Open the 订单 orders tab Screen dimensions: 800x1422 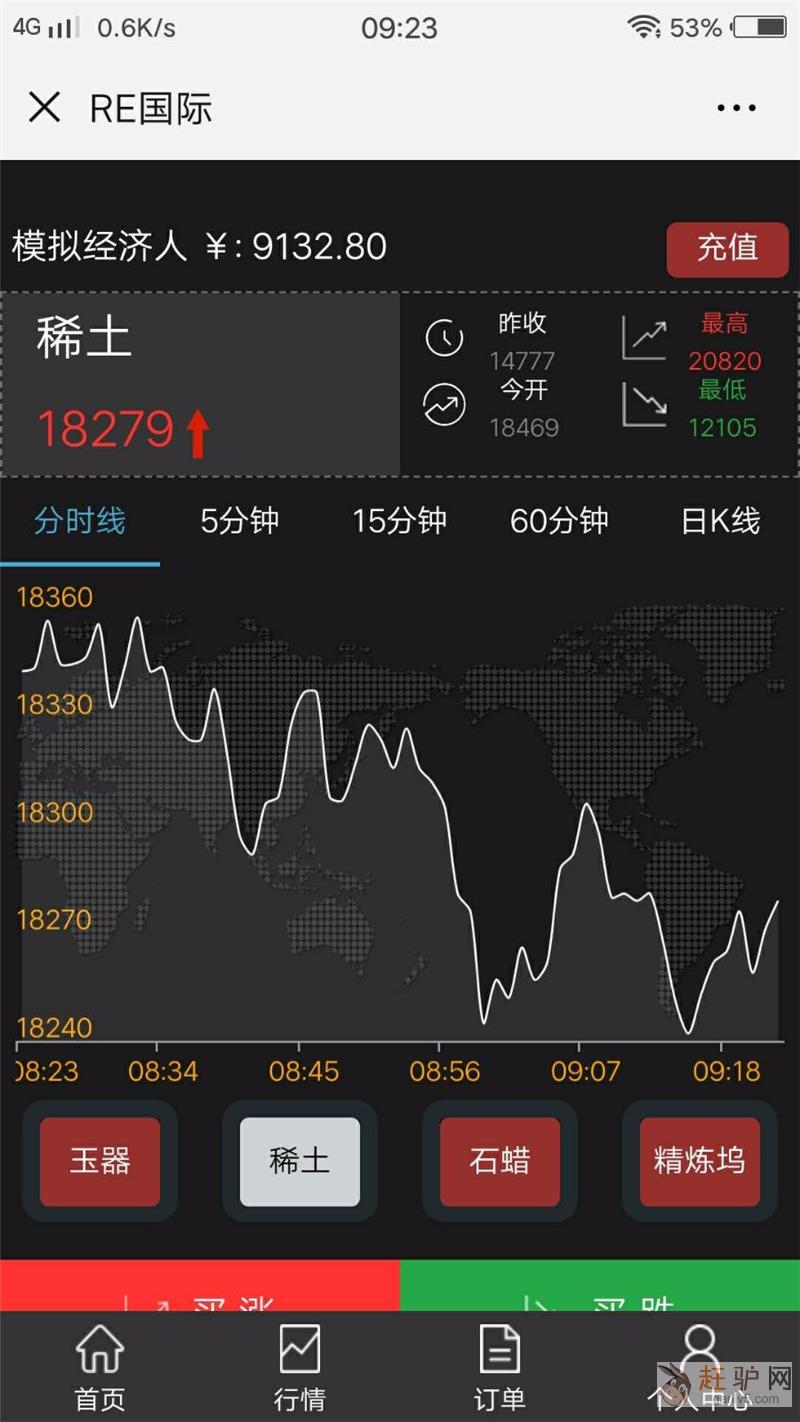coord(500,1368)
